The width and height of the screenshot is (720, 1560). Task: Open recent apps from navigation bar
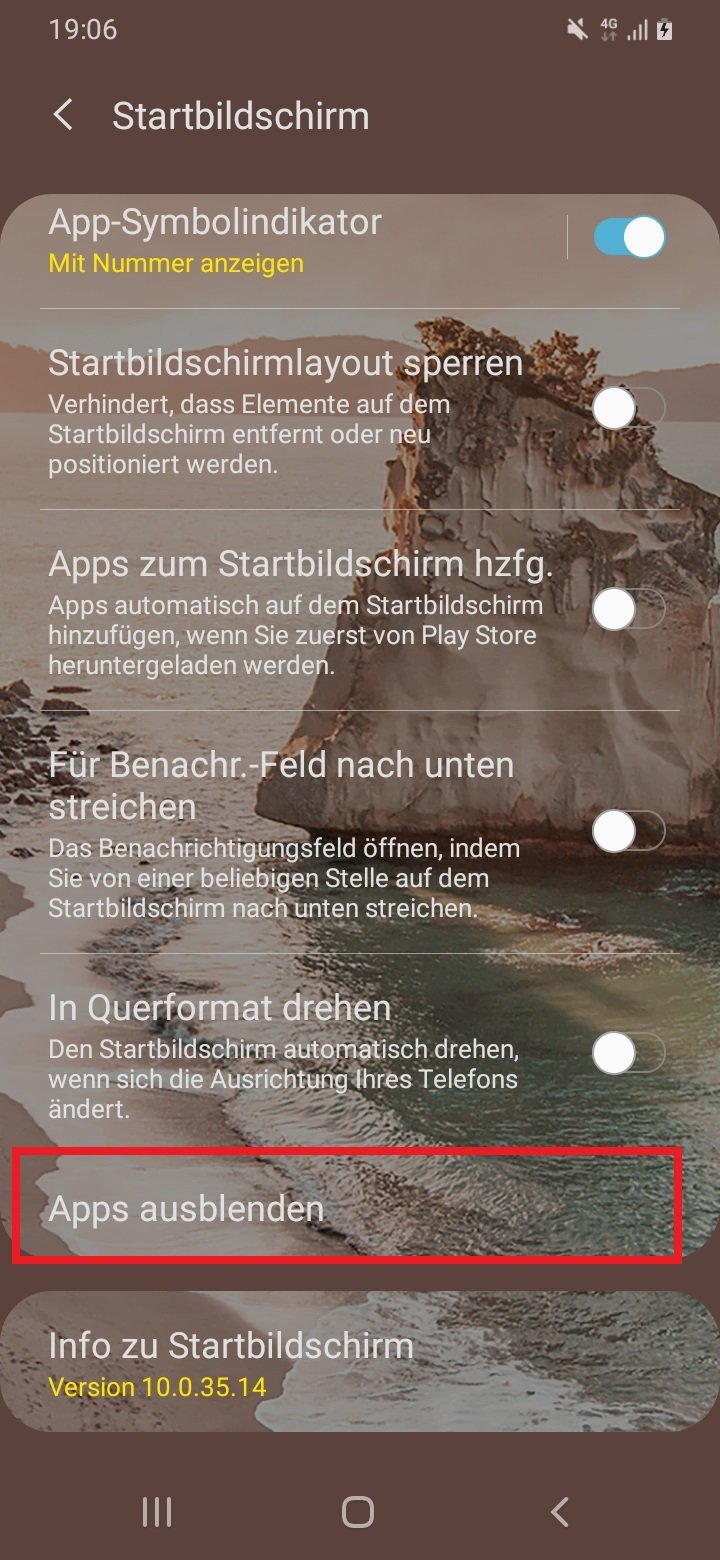[157, 1511]
